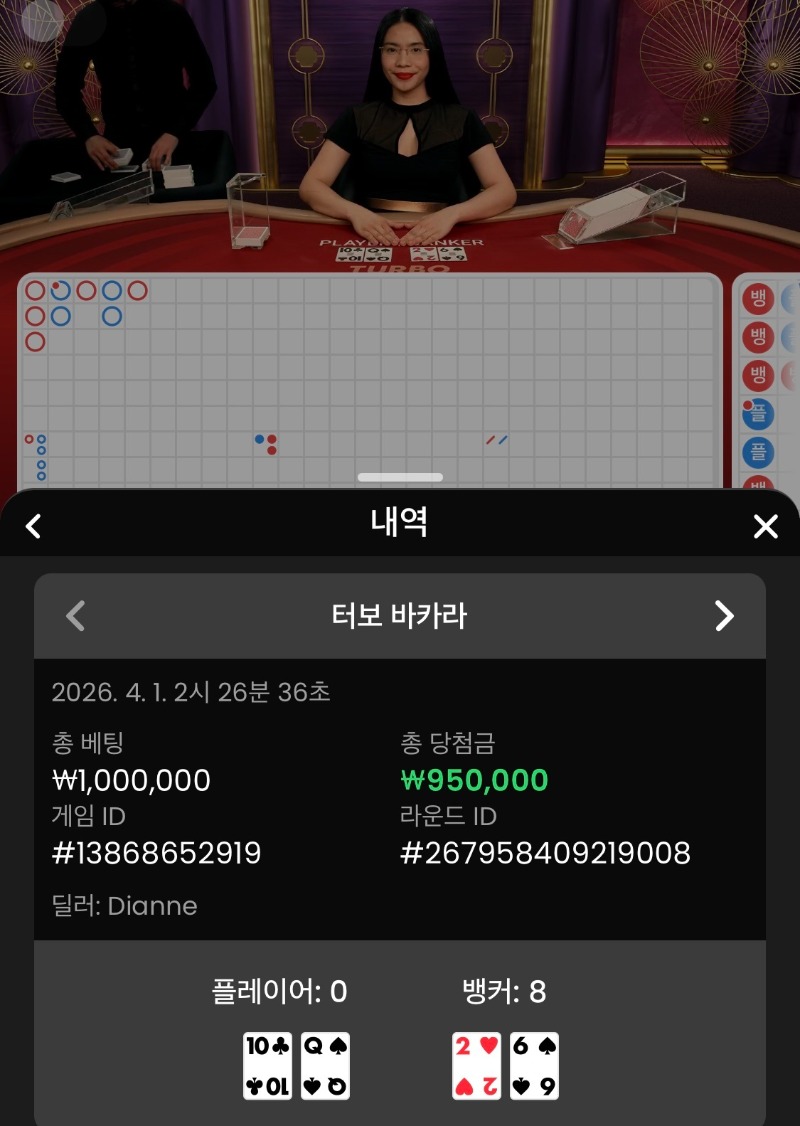The height and width of the screenshot is (1126, 800).
Task: Show the previous game record
Action: click(76, 616)
